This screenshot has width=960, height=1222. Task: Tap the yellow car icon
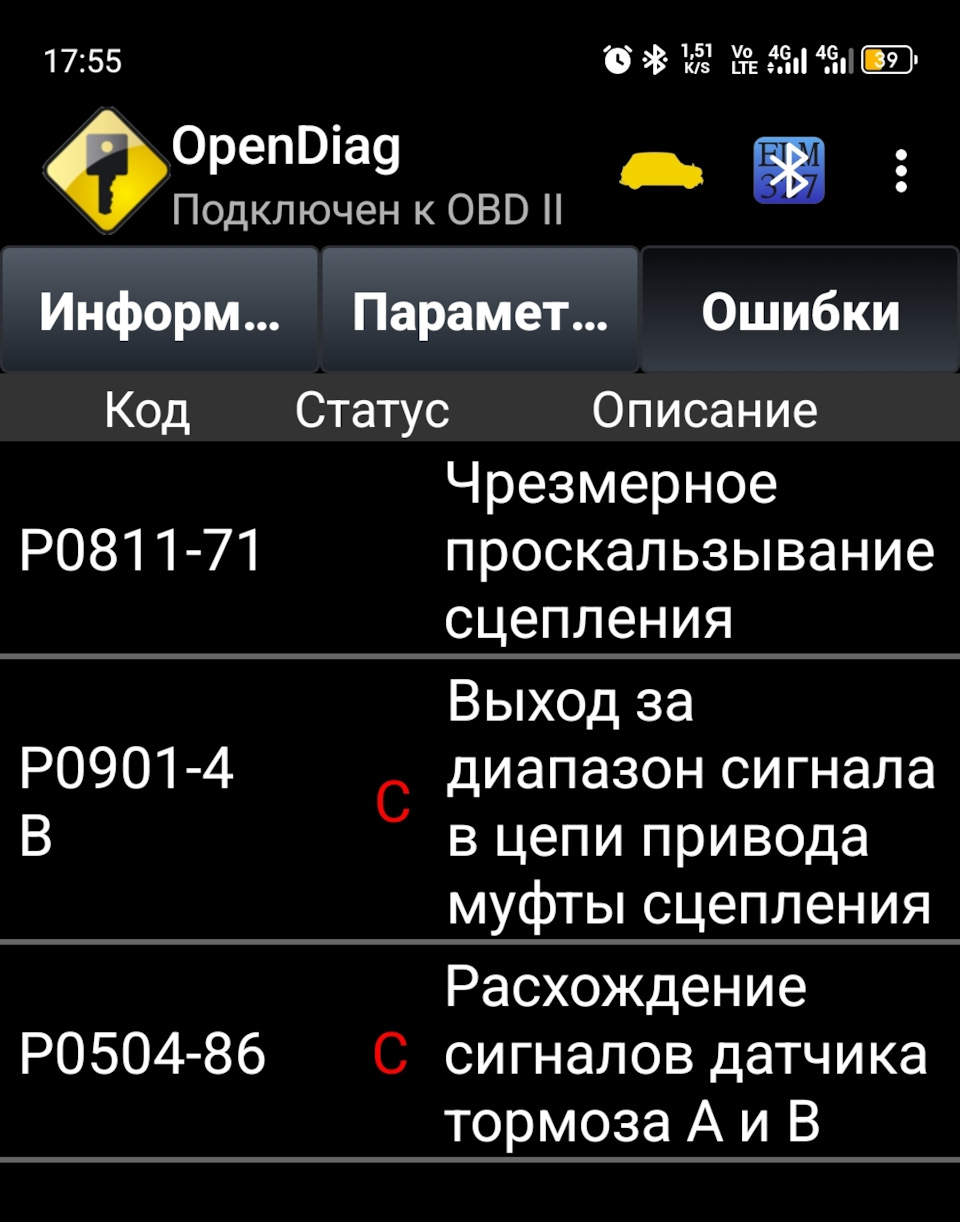click(661, 171)
